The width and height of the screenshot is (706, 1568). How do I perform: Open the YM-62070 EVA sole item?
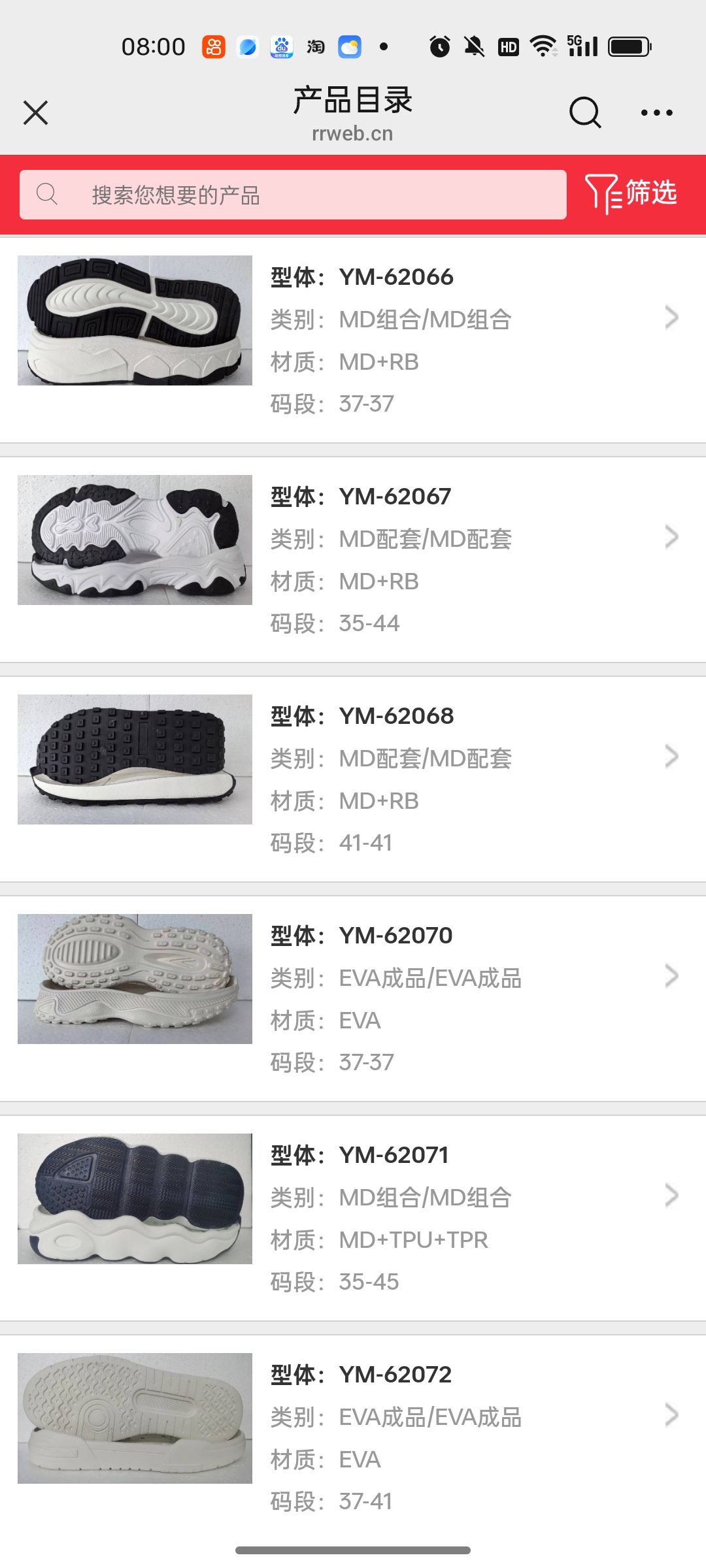[x=353, y=998]
